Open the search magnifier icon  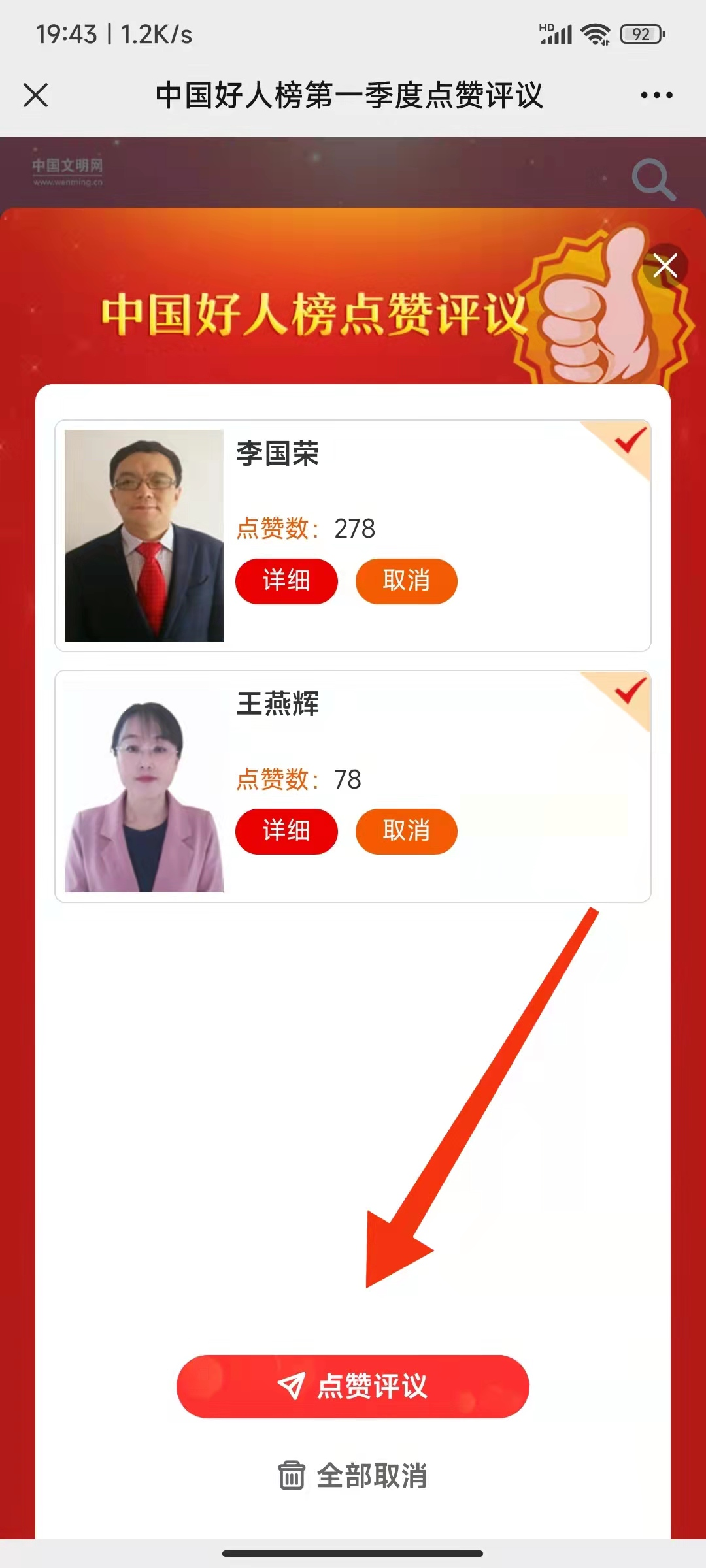pos(652,178)
